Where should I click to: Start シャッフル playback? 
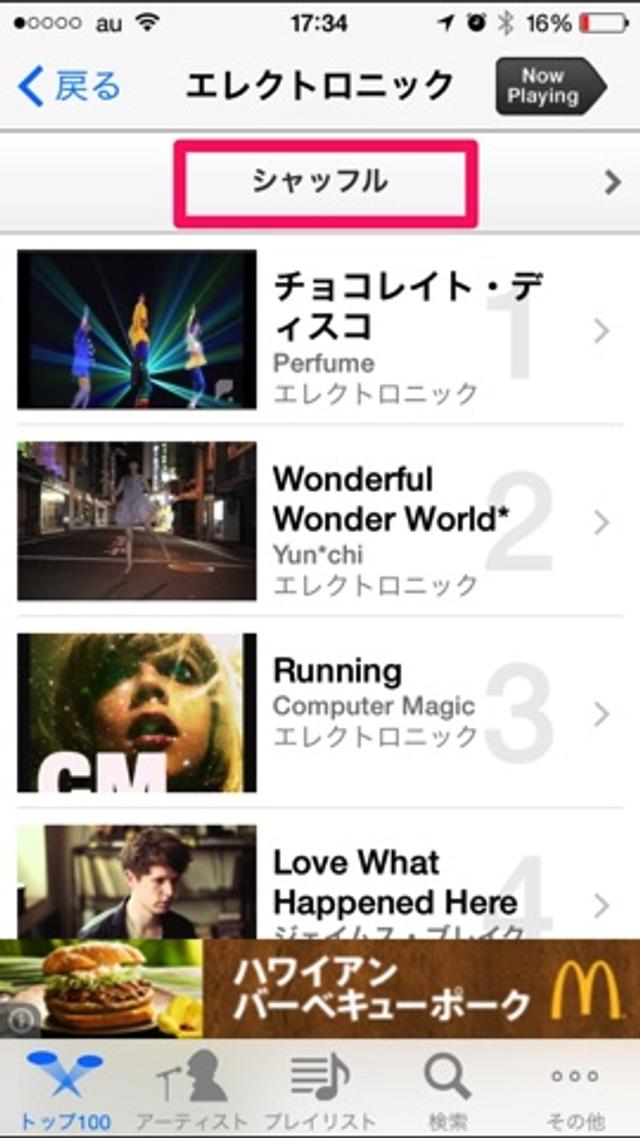pos(322,182)
